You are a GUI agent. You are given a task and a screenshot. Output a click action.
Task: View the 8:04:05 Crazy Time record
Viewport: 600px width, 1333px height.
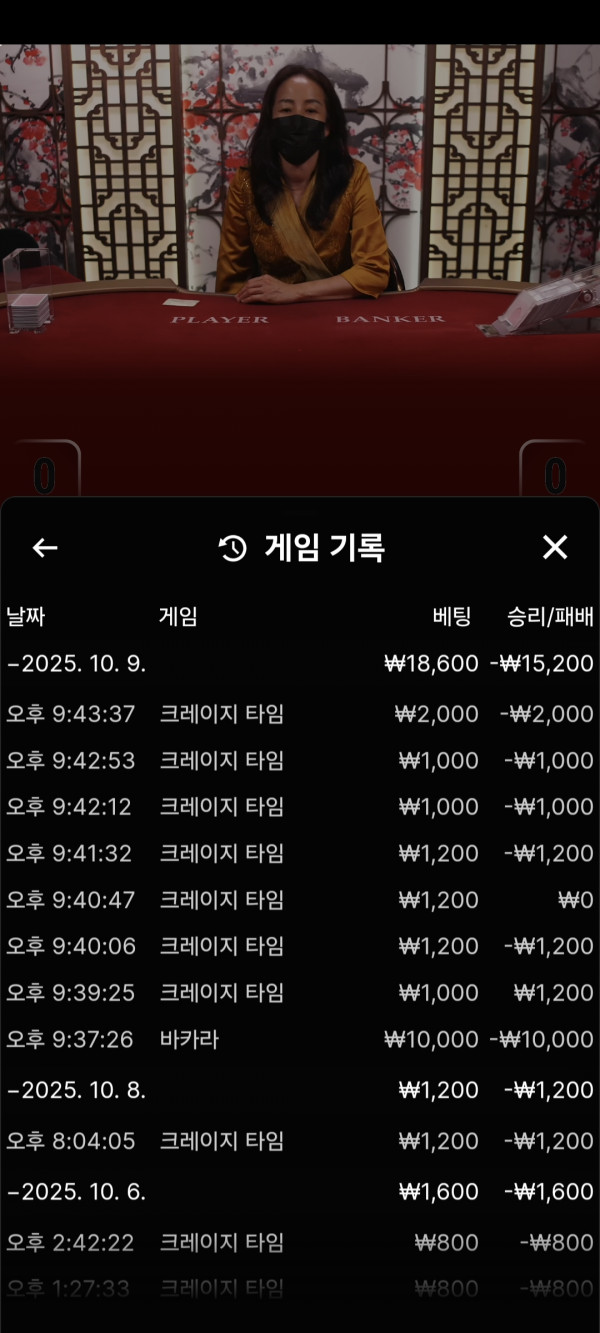click(299, 1141)
